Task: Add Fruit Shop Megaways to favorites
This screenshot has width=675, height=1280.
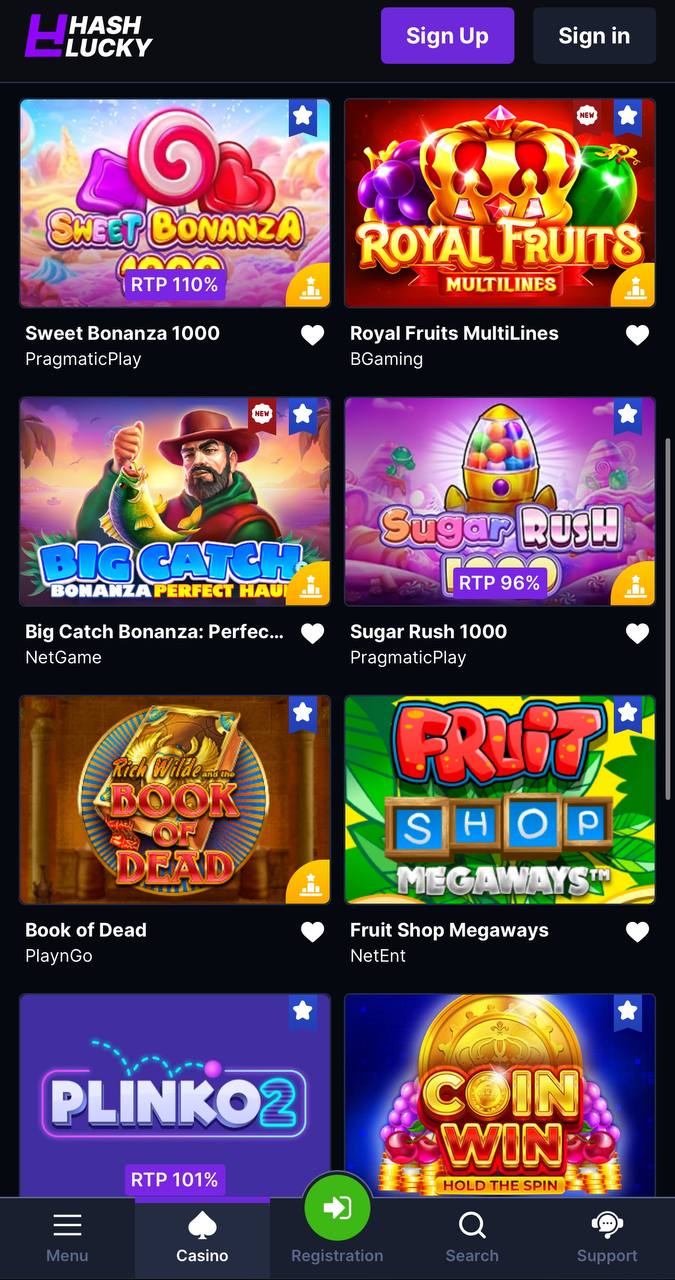Action: 637,931
